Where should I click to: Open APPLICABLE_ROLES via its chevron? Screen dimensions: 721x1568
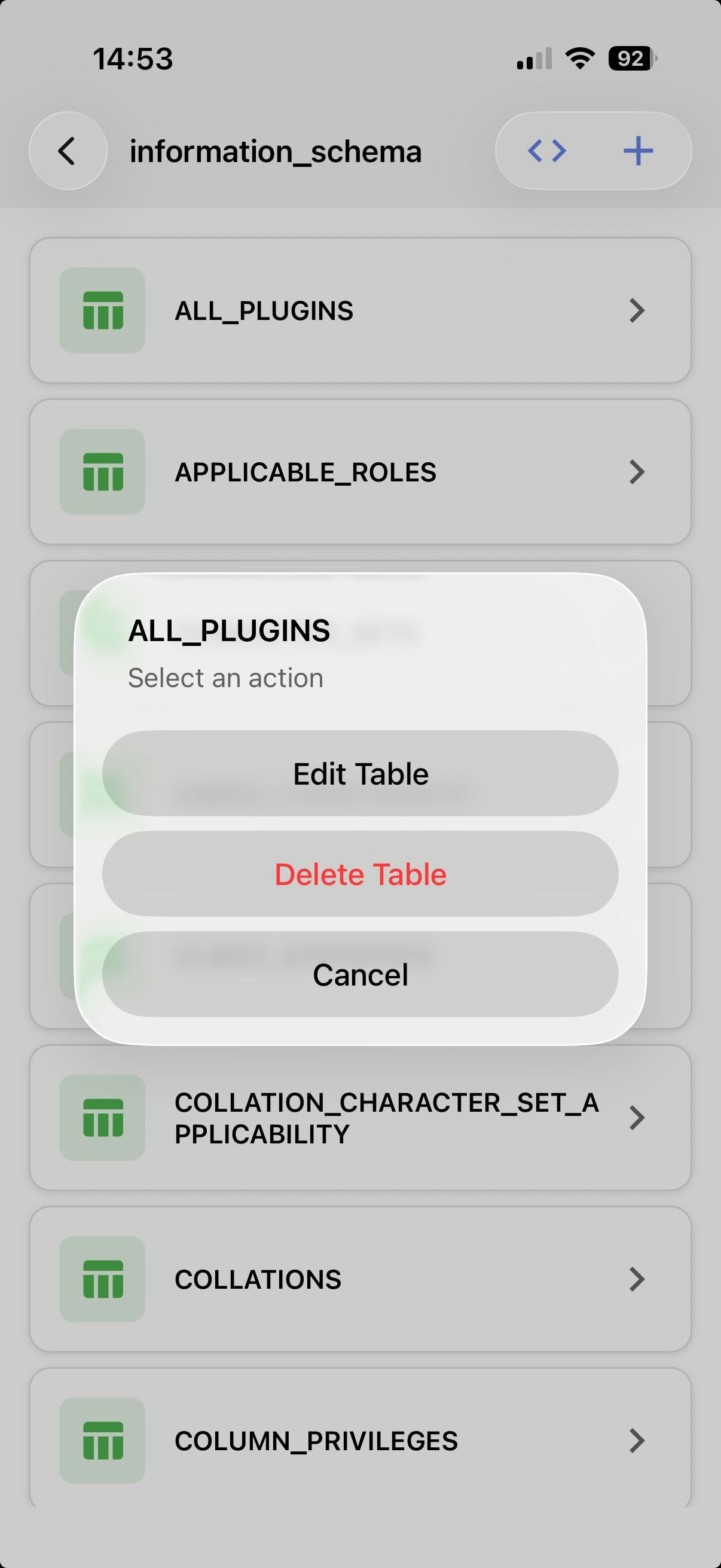637,474
